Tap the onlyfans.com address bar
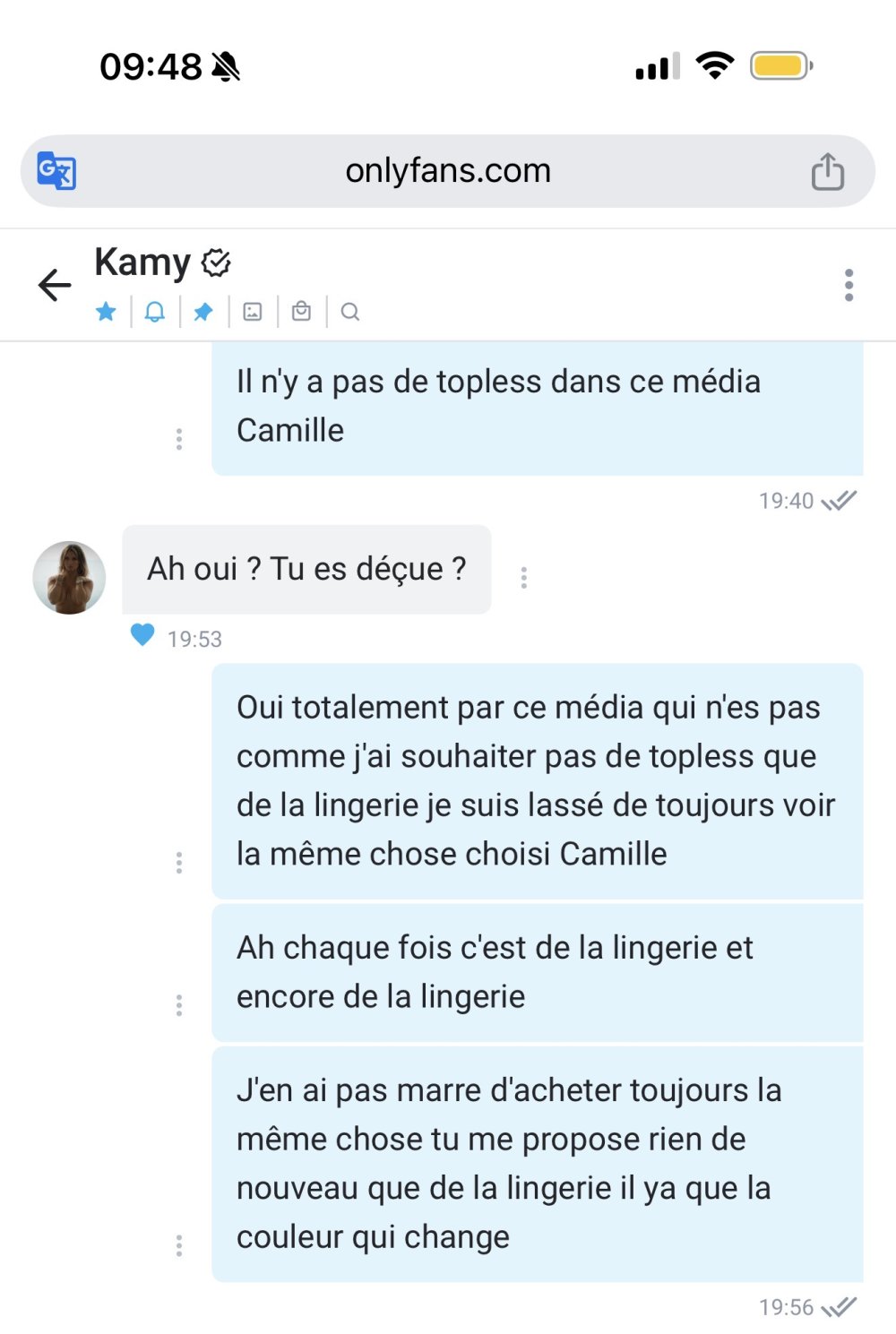This screenshot has height=1334, width=896. [x=448, y=171]
